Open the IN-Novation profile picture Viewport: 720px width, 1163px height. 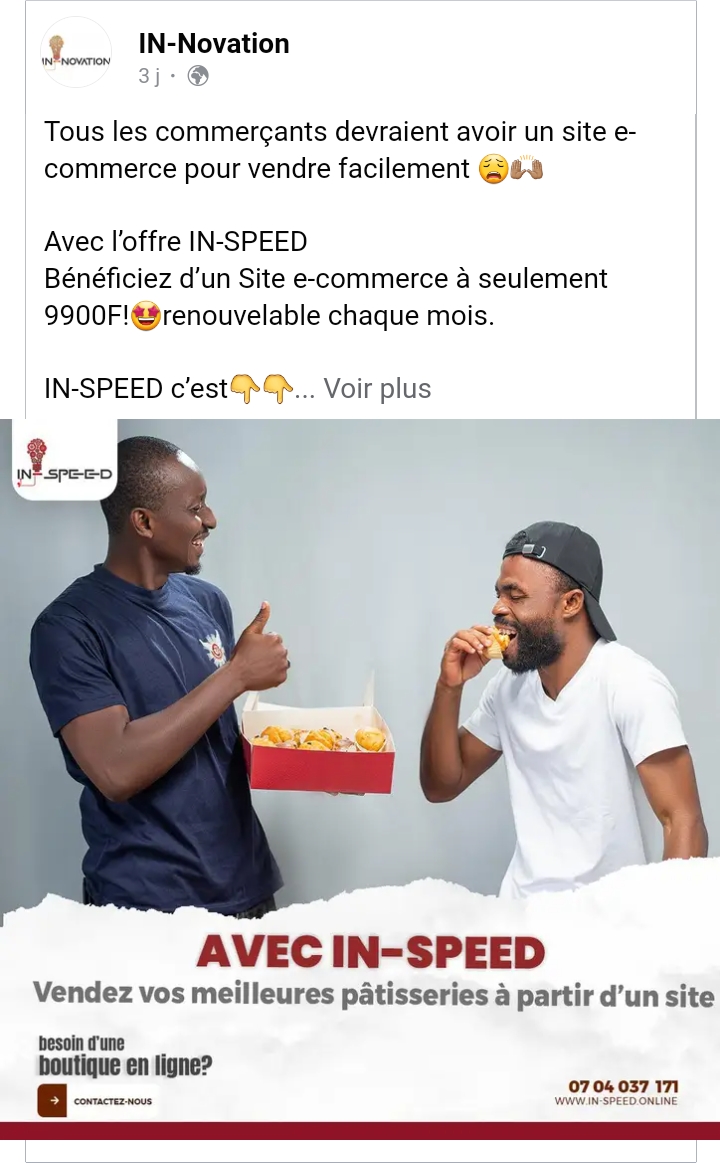76,52
